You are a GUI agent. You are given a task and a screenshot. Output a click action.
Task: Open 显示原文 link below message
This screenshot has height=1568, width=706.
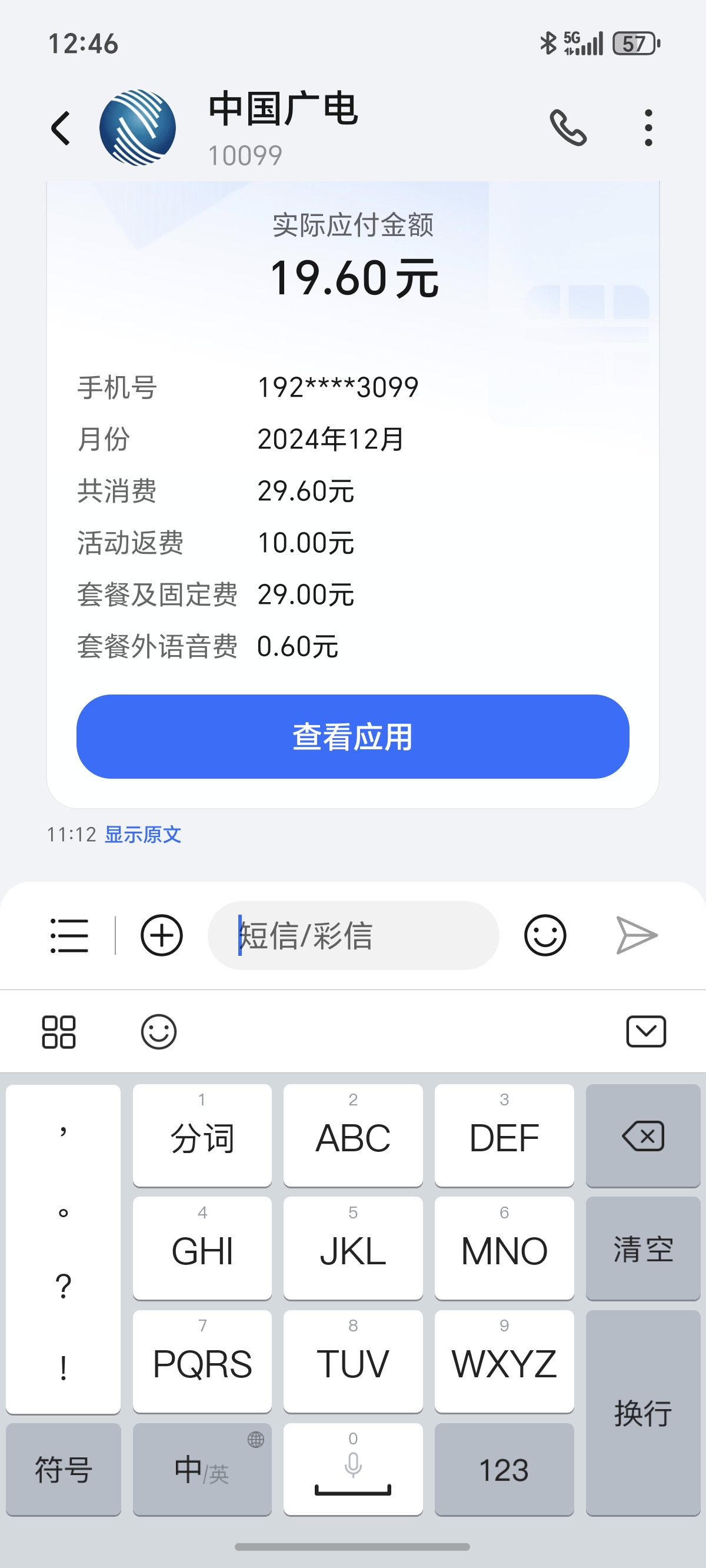[144, 835]
